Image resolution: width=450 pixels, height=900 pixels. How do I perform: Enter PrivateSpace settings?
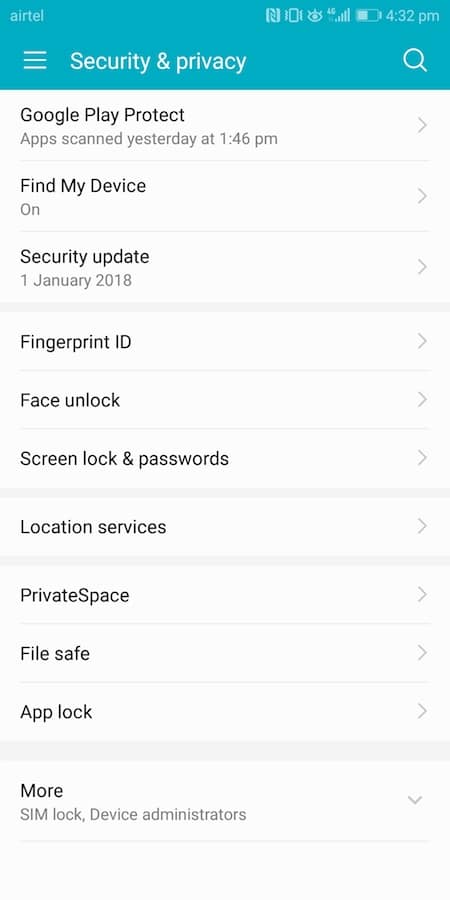(x=225, y=595)
